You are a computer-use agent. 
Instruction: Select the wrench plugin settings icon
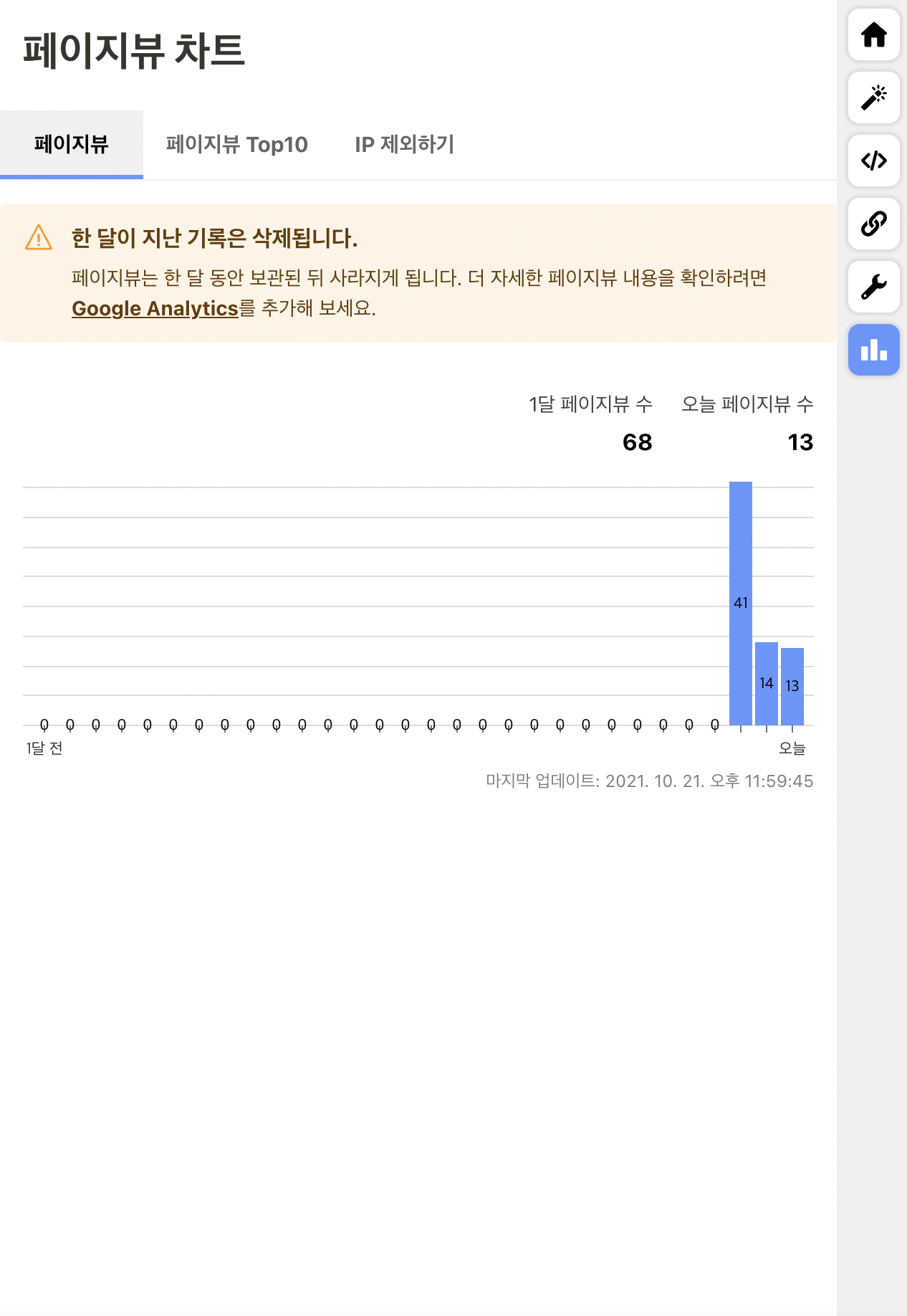pos(874,287)
